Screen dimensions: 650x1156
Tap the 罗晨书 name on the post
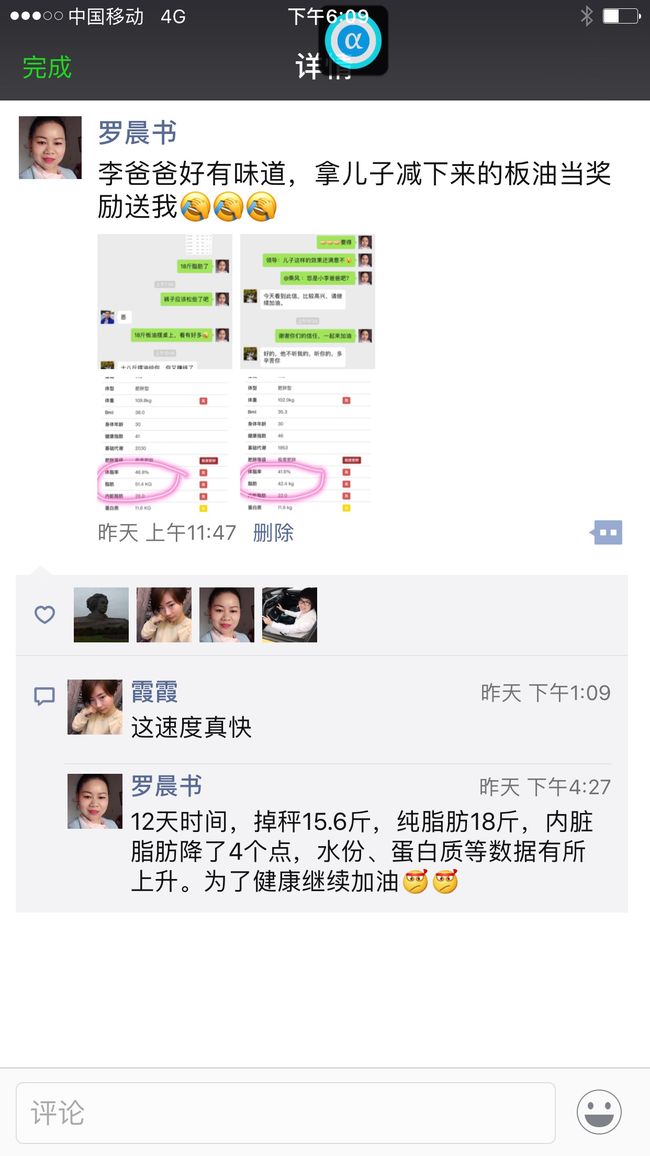tap(138, 133)
